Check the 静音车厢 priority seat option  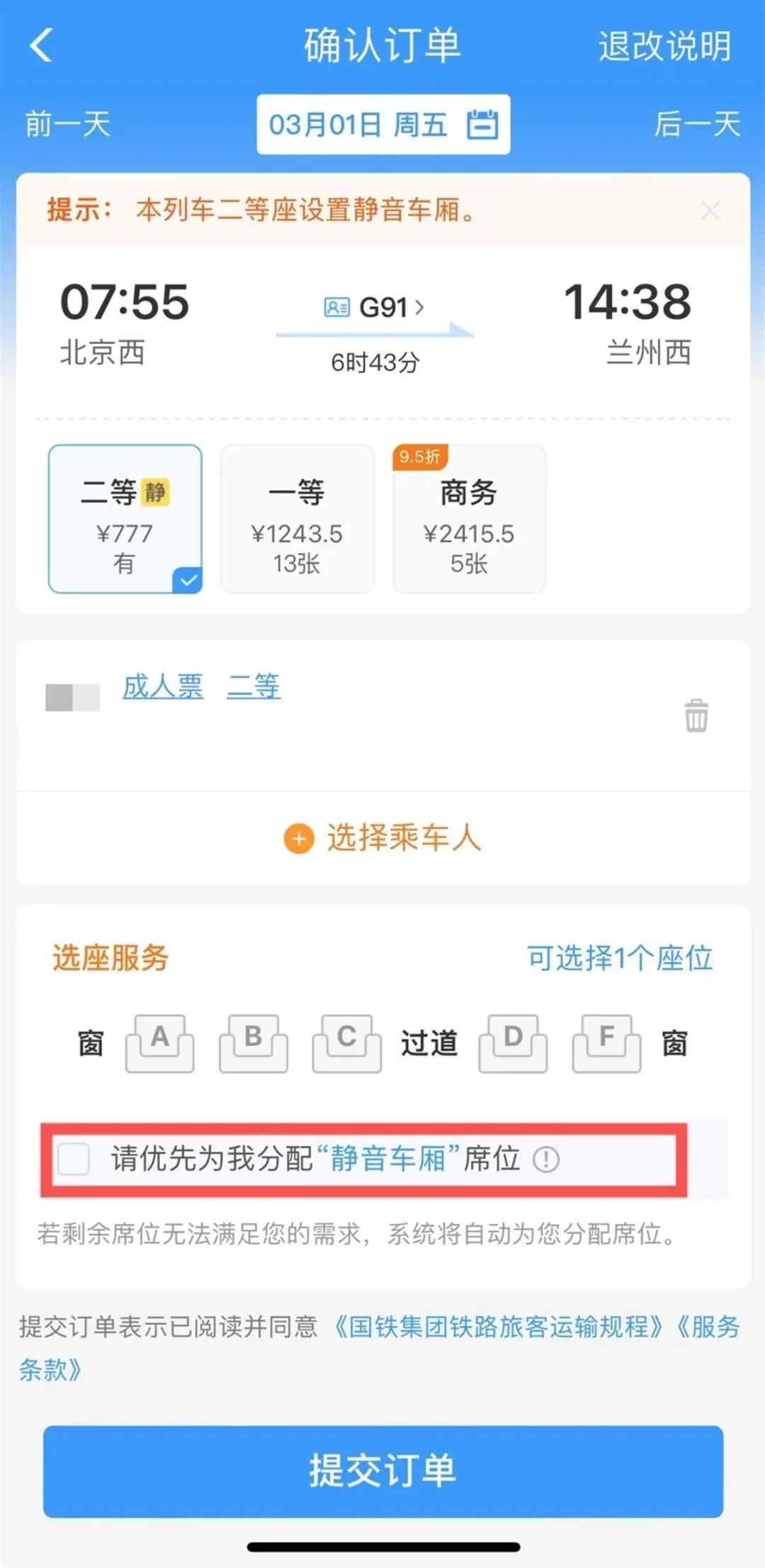click(x=74, y=1159)
